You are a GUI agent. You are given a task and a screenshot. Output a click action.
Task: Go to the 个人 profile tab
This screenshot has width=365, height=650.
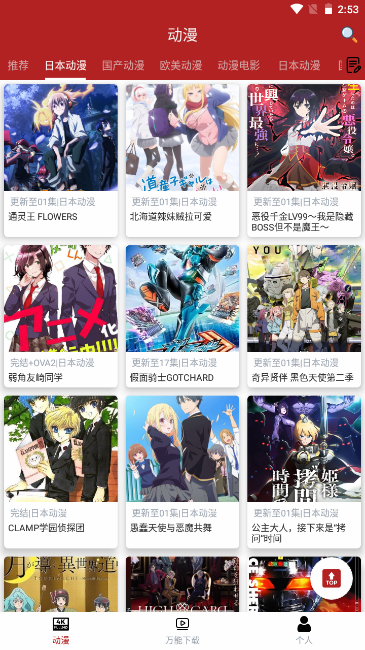304,631
